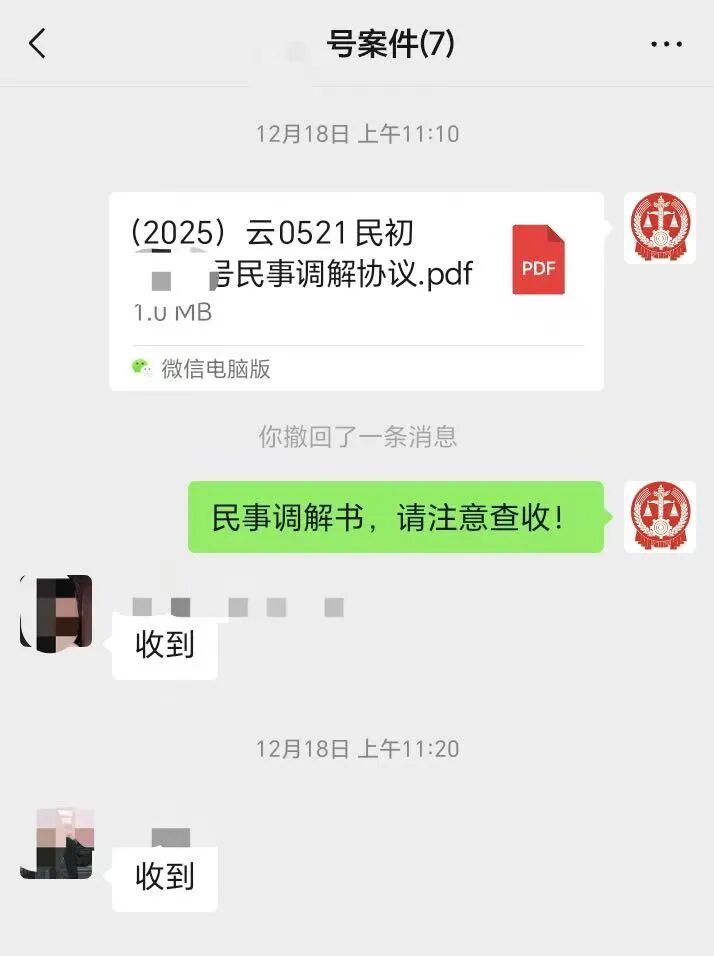Open the avatar of the first 收到 sender
This screenshot has width=714, height=956.
(x=56, y=613)
